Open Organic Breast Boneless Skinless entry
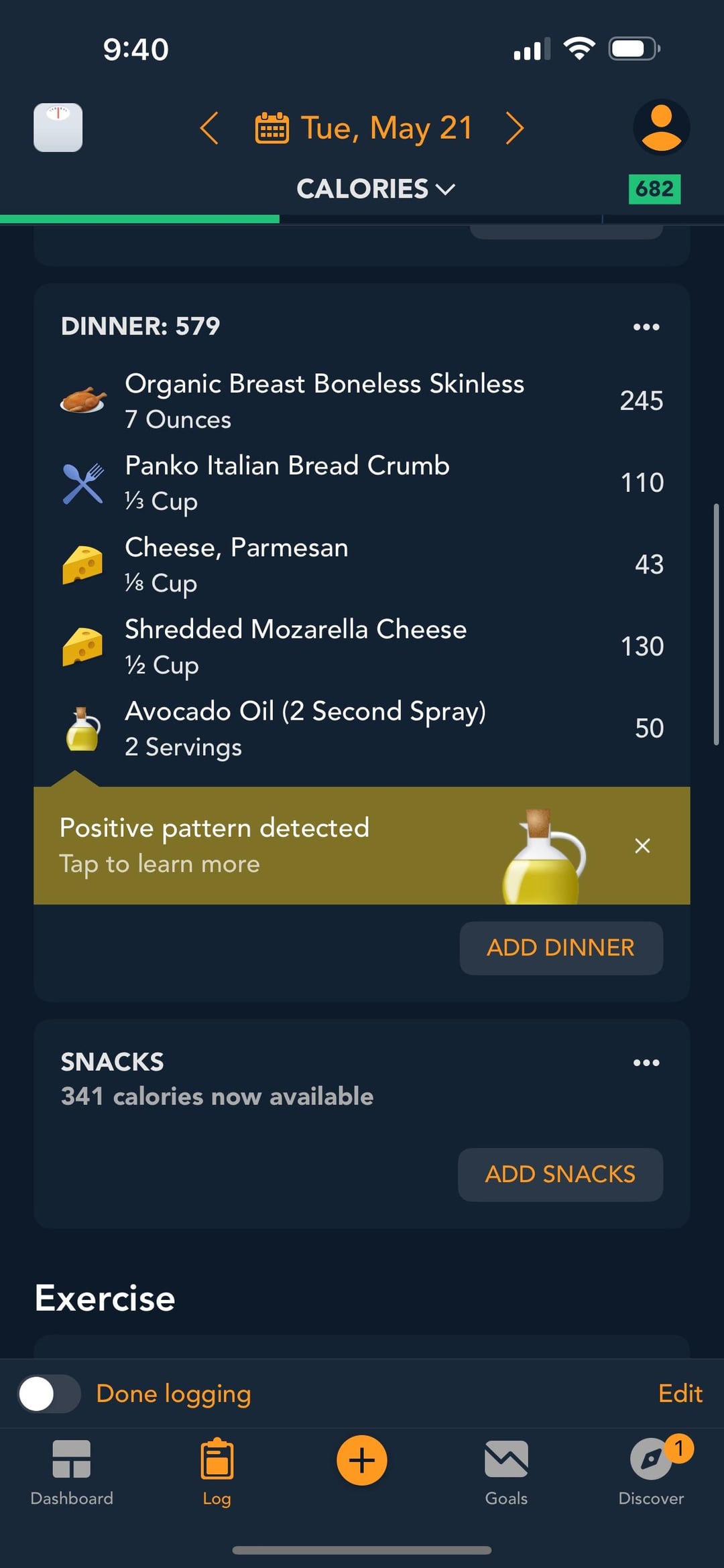 (324, 401)
